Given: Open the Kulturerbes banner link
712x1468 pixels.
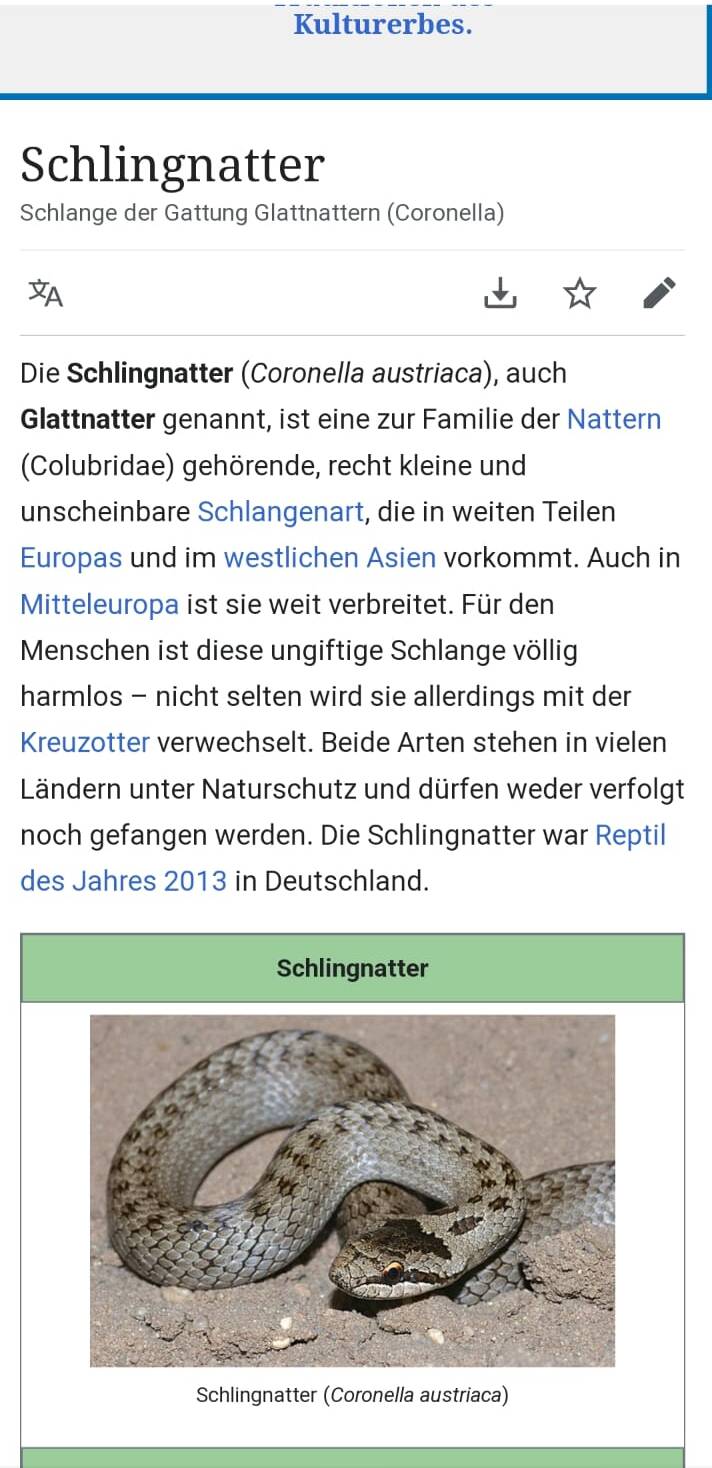Looking at the screenshot, I should pyautogui.click(x=382, y=25).
